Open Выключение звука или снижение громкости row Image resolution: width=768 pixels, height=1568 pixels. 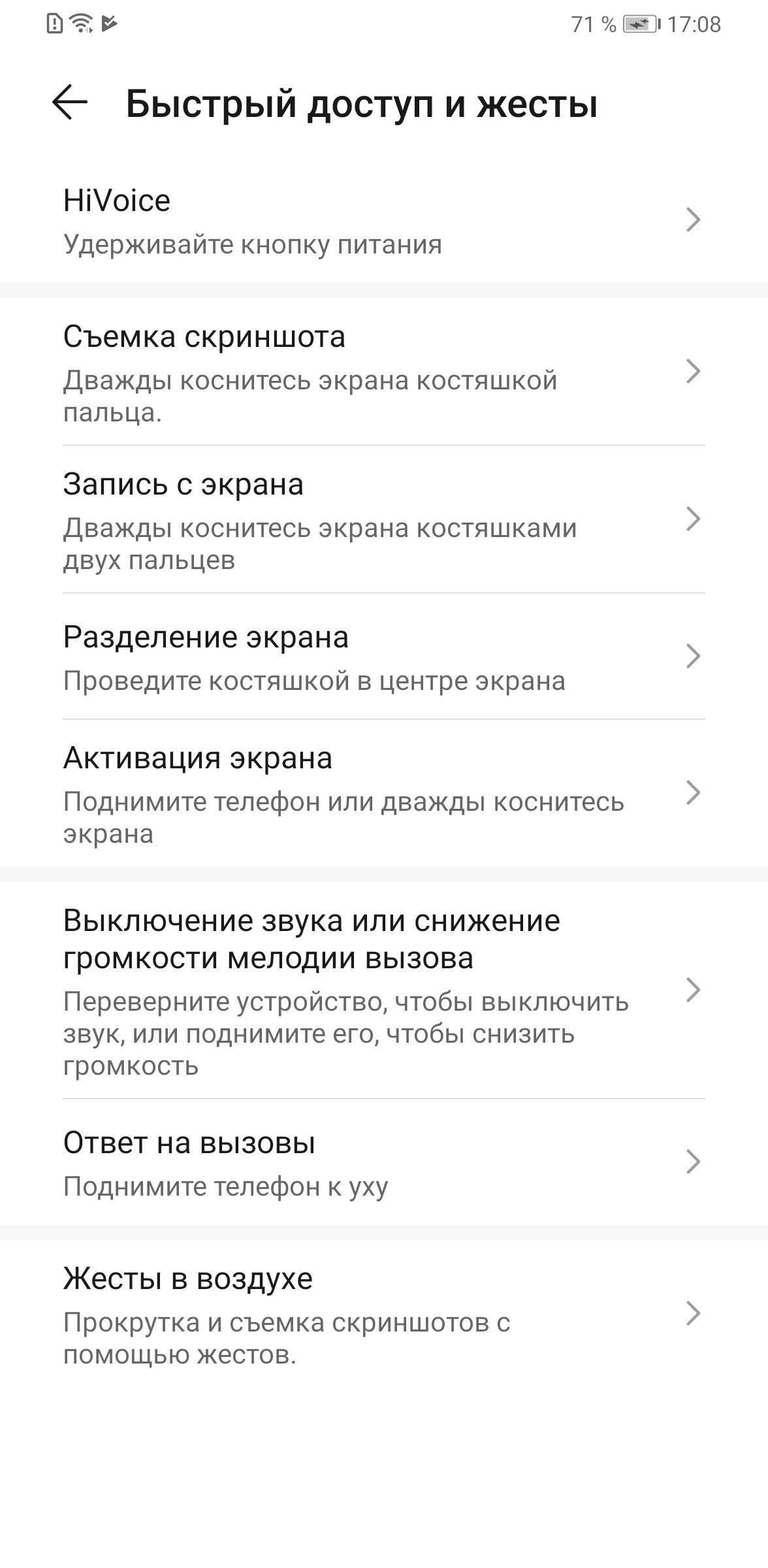(384, 990)
